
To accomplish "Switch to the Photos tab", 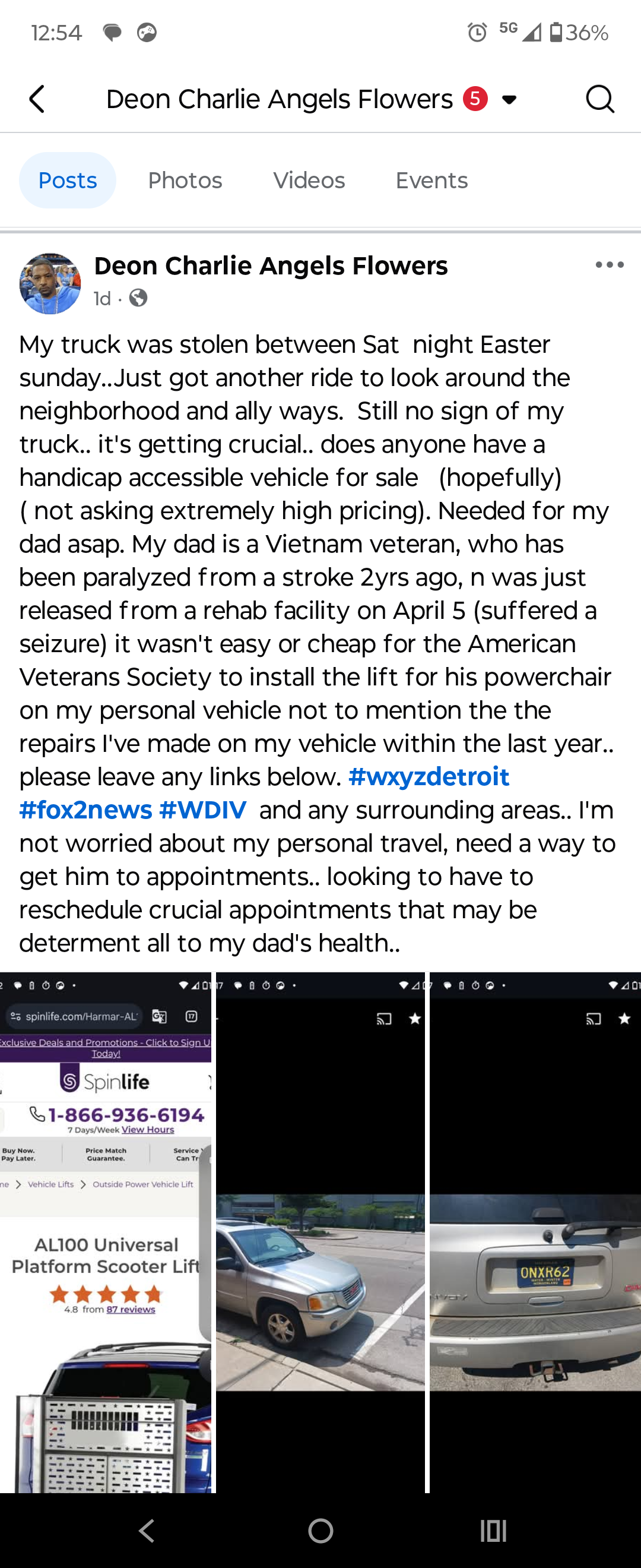I will click(185, 181).
